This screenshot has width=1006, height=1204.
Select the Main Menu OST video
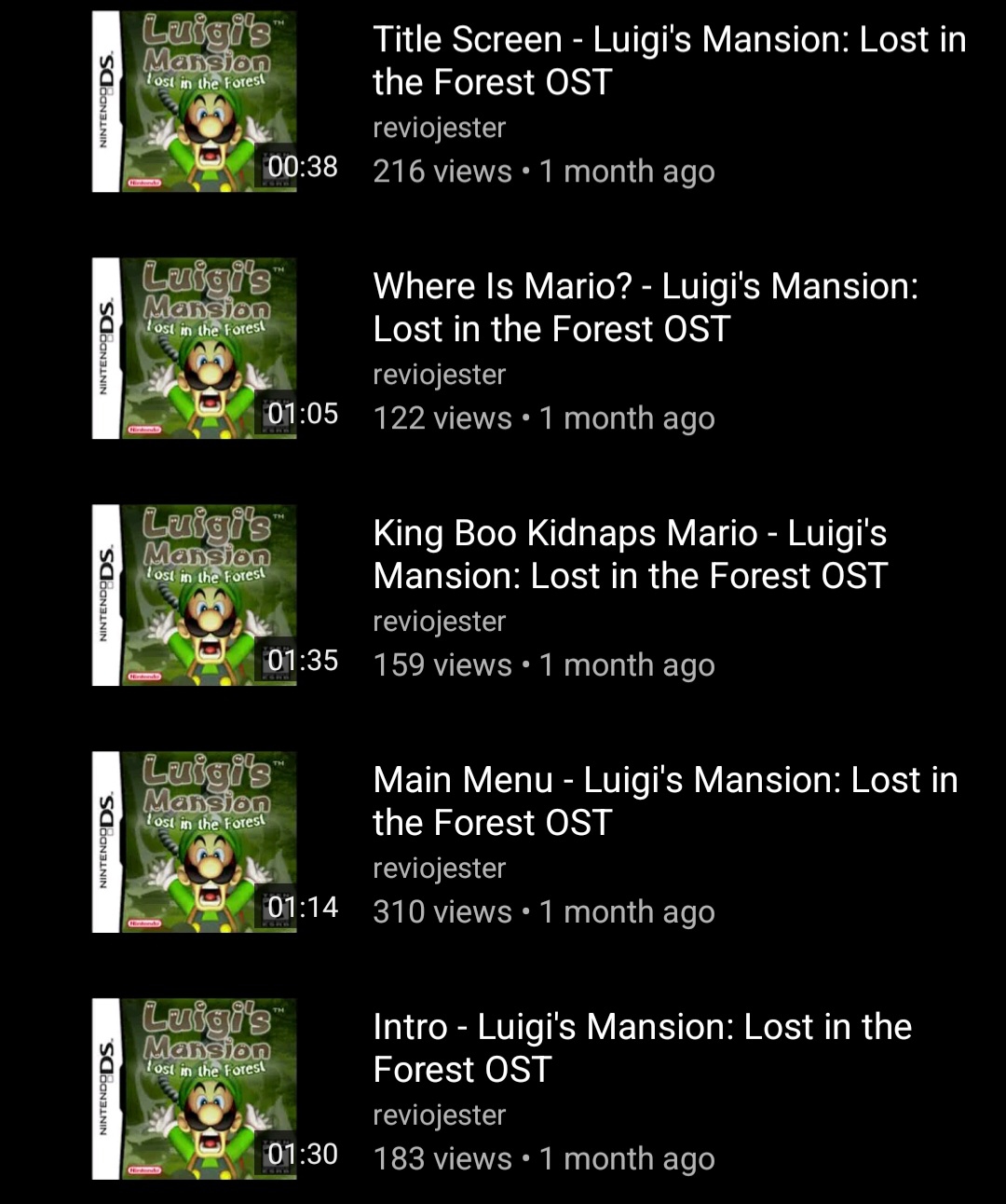coord(665,801)
